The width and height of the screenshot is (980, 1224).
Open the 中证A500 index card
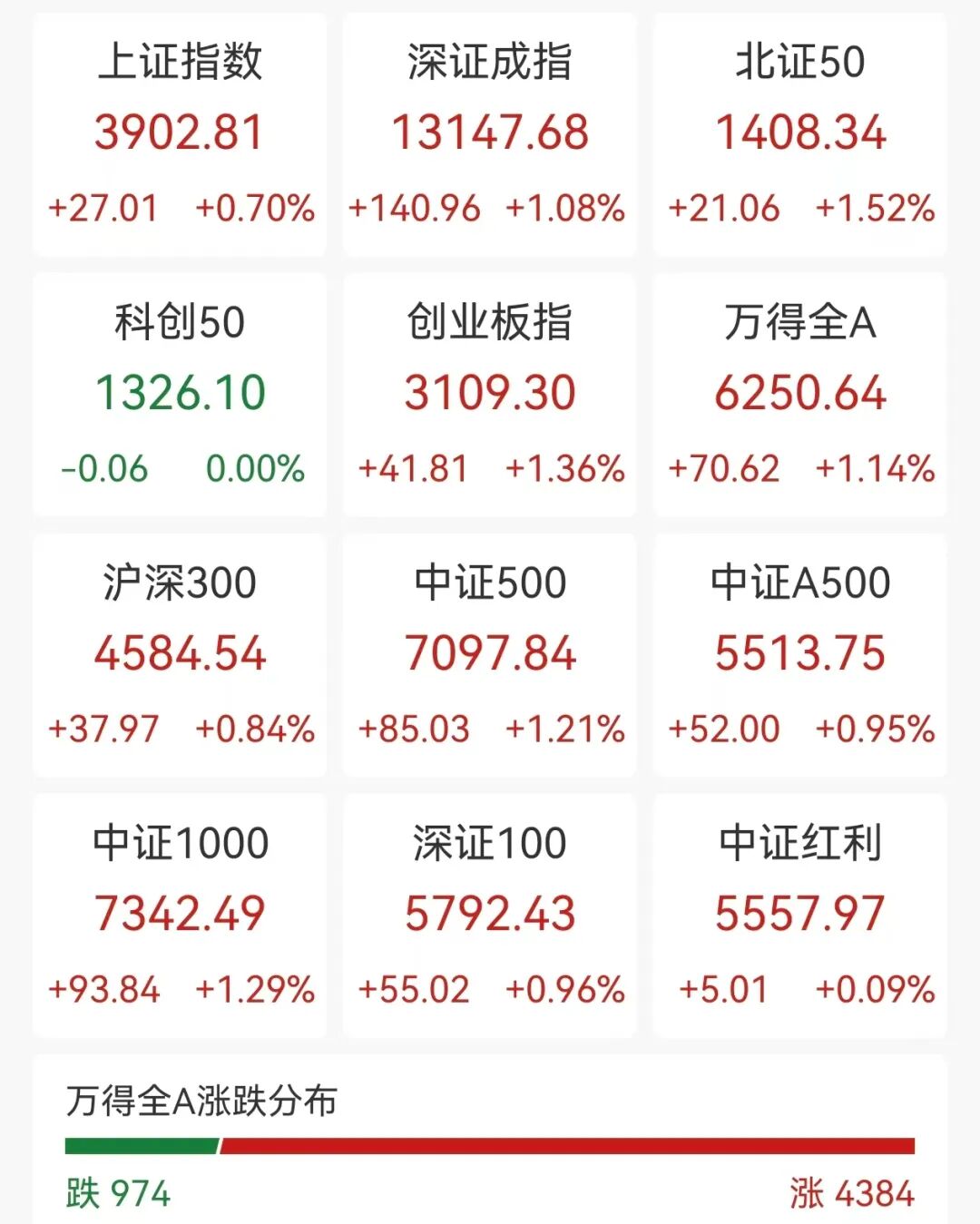click(800, 655)
